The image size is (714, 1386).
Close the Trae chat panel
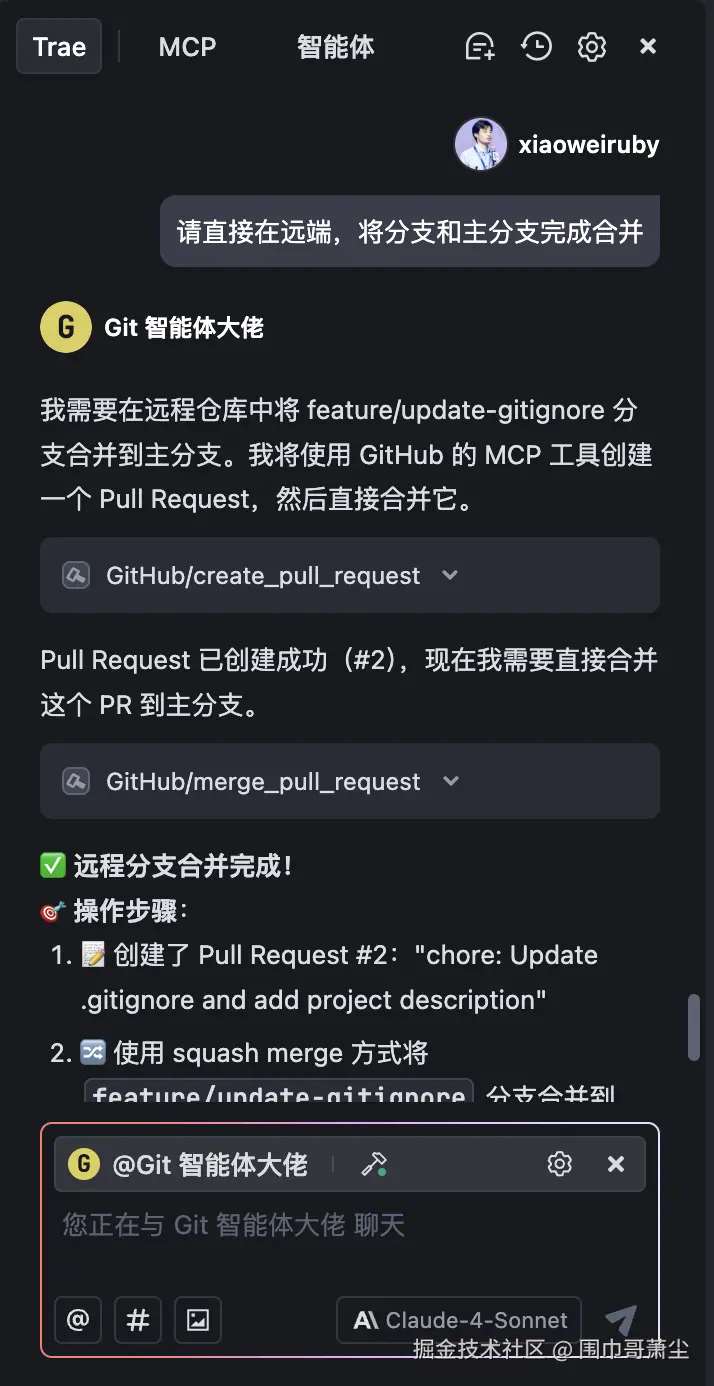tap(648, 46)
